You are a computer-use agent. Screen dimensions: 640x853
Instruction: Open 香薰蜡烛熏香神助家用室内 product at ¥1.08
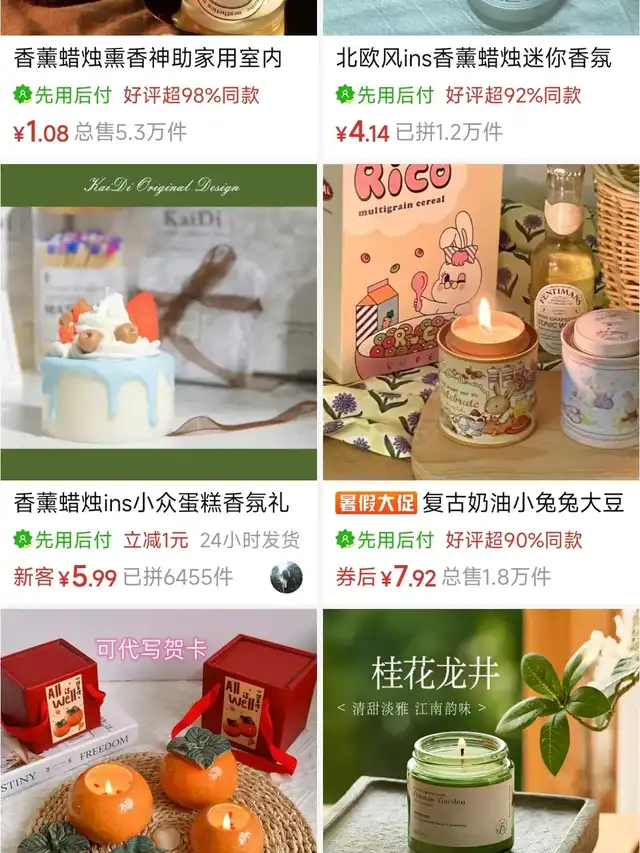[148, 58]
